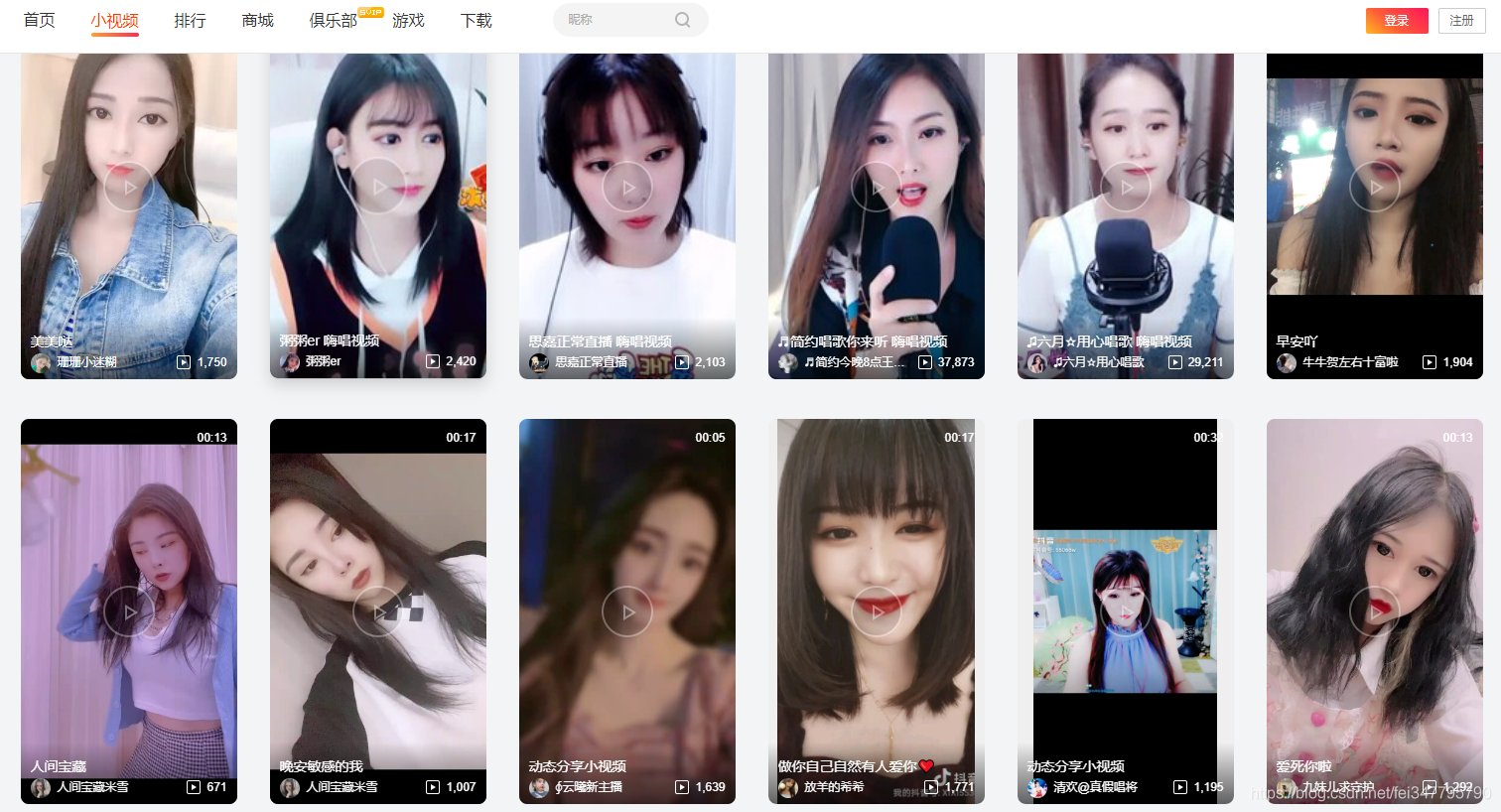Open the 做你自己自然有人爱你 video
Viewport: 1501px width, 812px height.
point(877,612)
